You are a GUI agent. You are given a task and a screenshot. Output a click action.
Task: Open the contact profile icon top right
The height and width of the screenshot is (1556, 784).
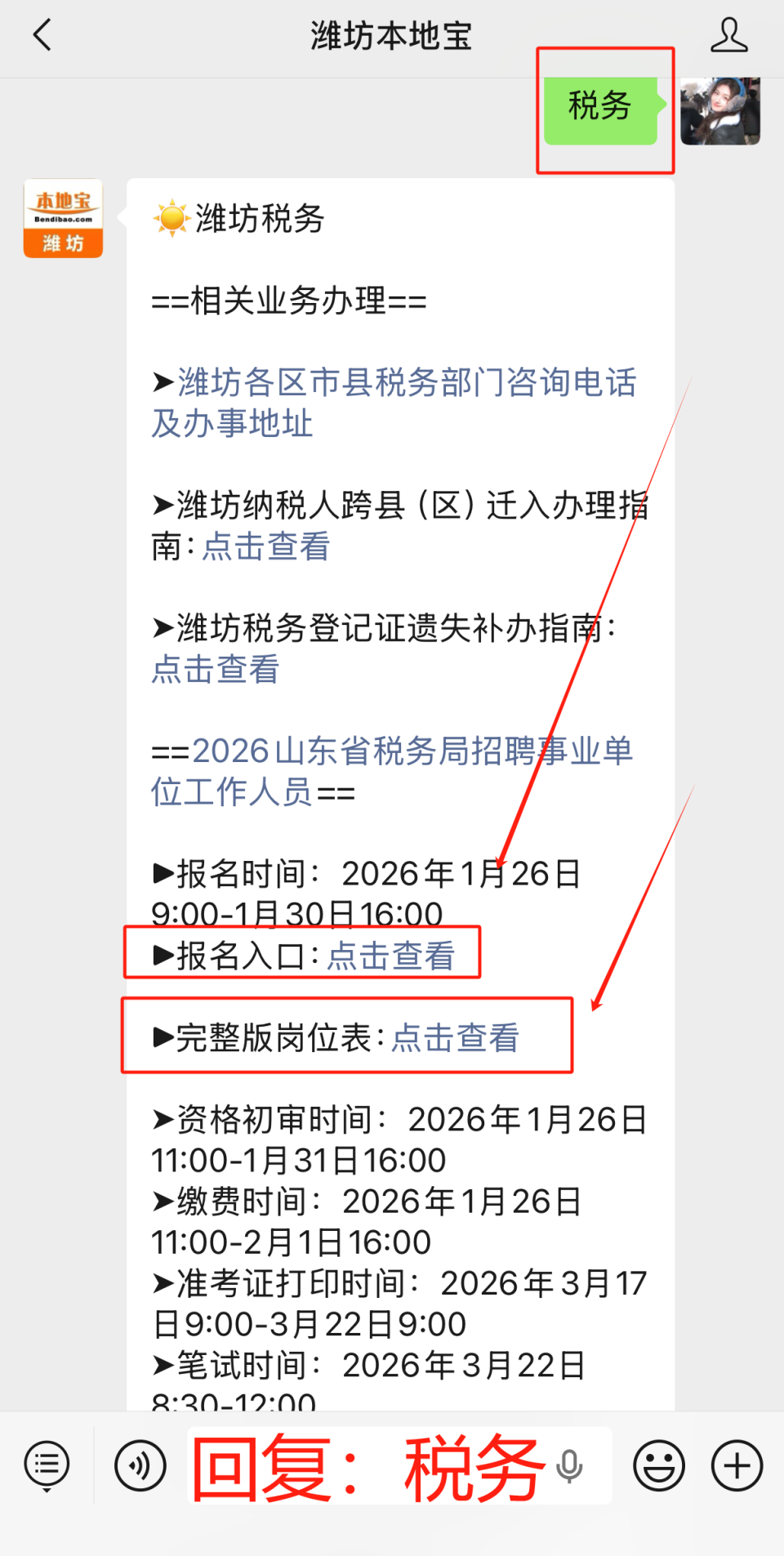coord(731,34)
